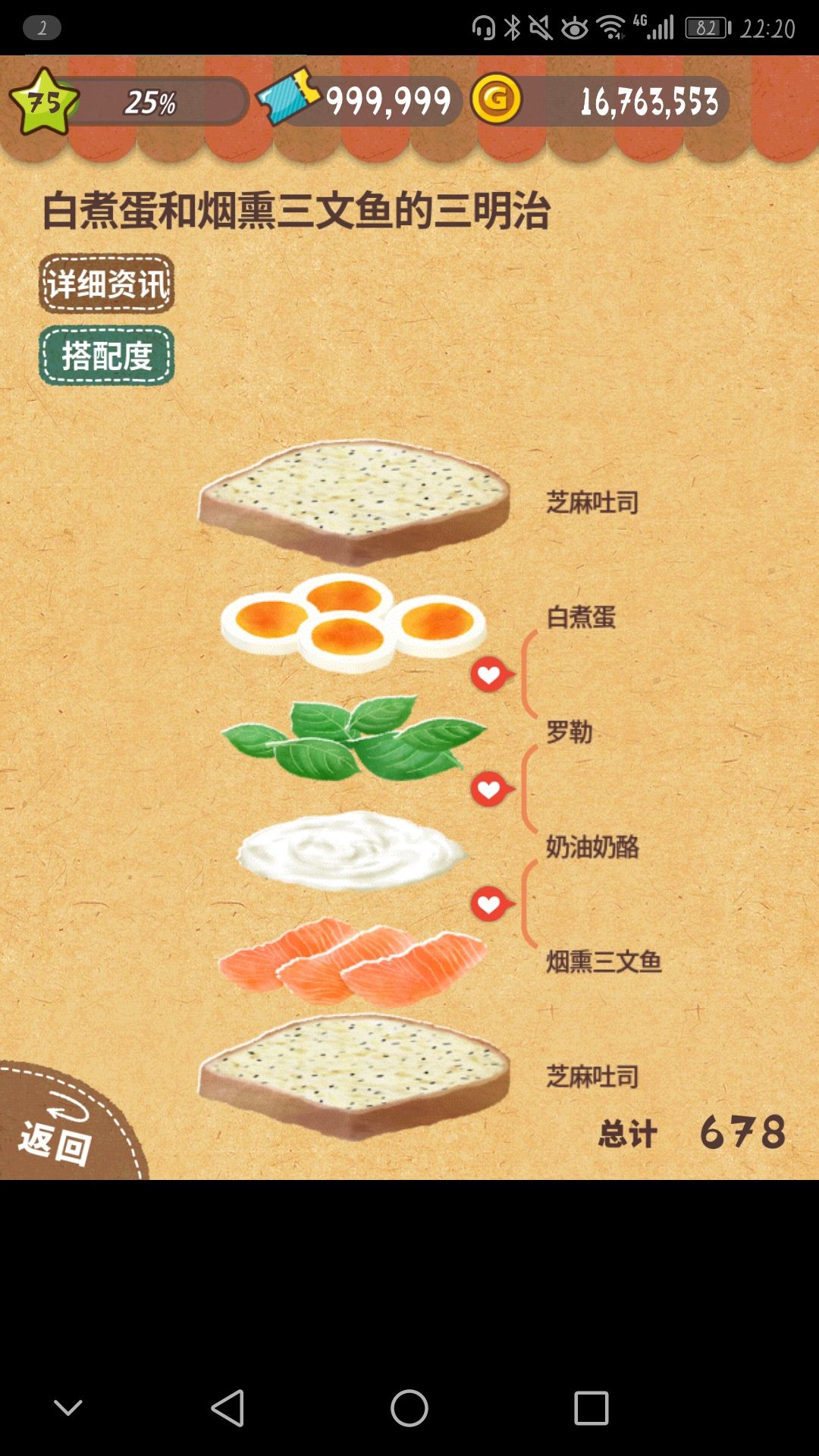The height and width of the screenshot is (1456, 819).
Task: Hide the navigation bar with the down chevron
Action: (x=68, y=1408)
